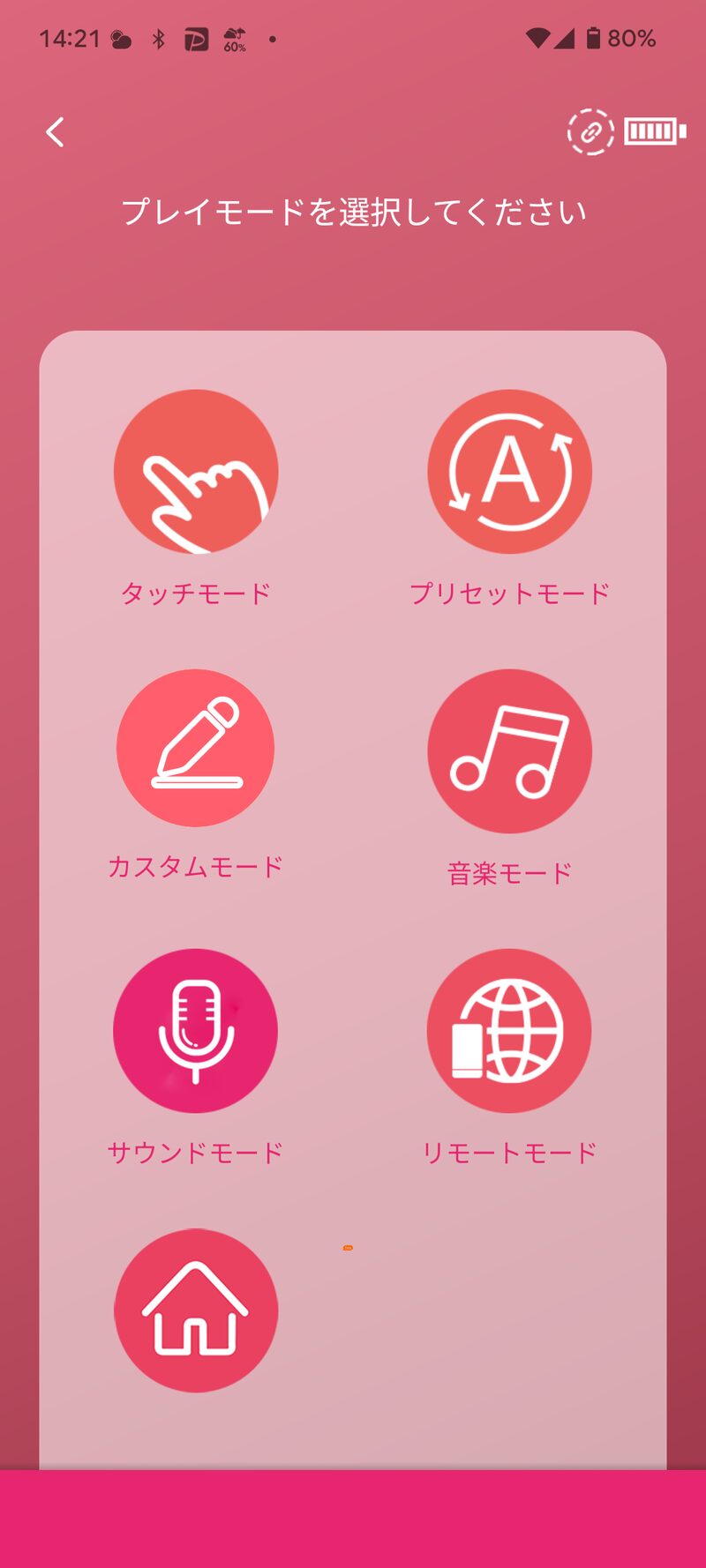Tap the home icon button

pyautogui.click(x=196, y=1310)
